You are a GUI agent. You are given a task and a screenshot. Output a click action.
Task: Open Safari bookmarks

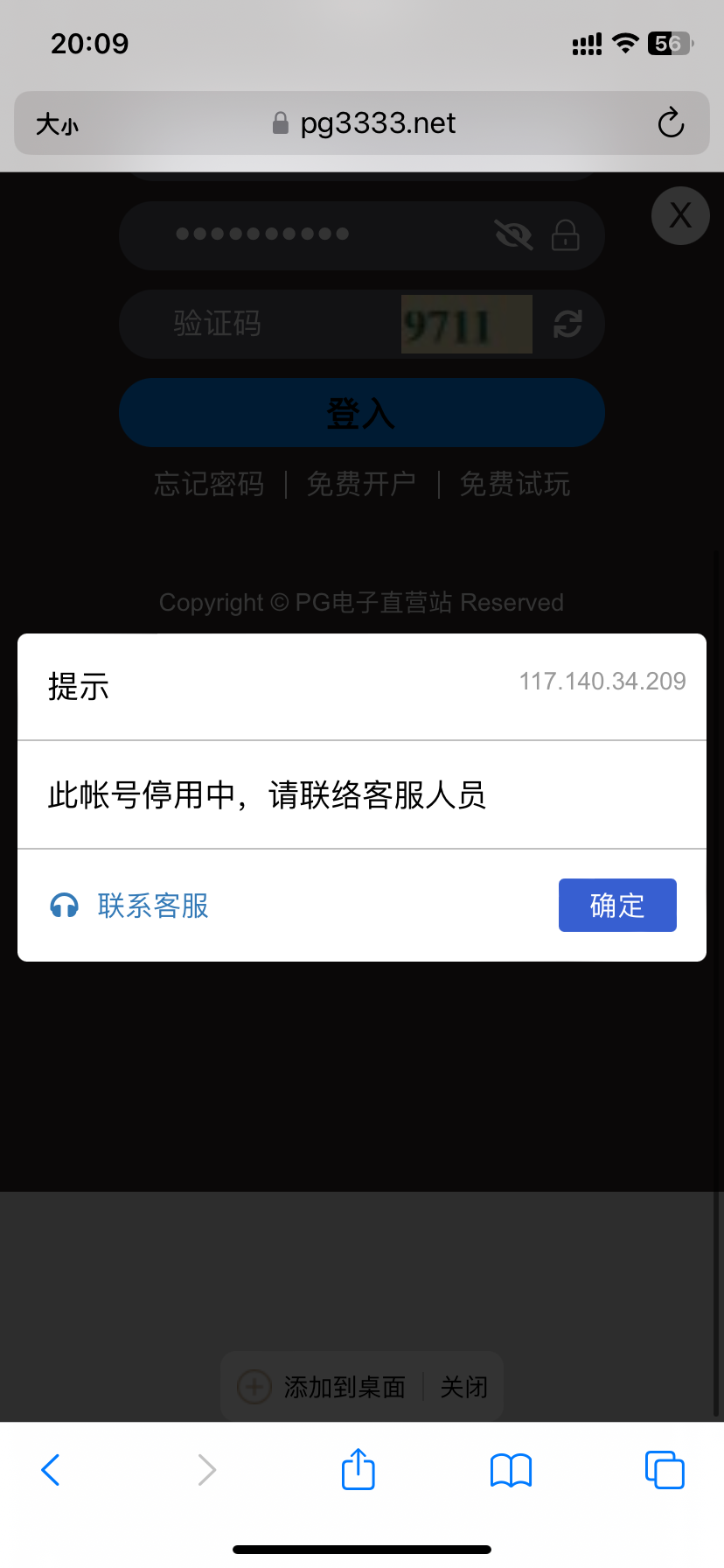[512, 1470]
